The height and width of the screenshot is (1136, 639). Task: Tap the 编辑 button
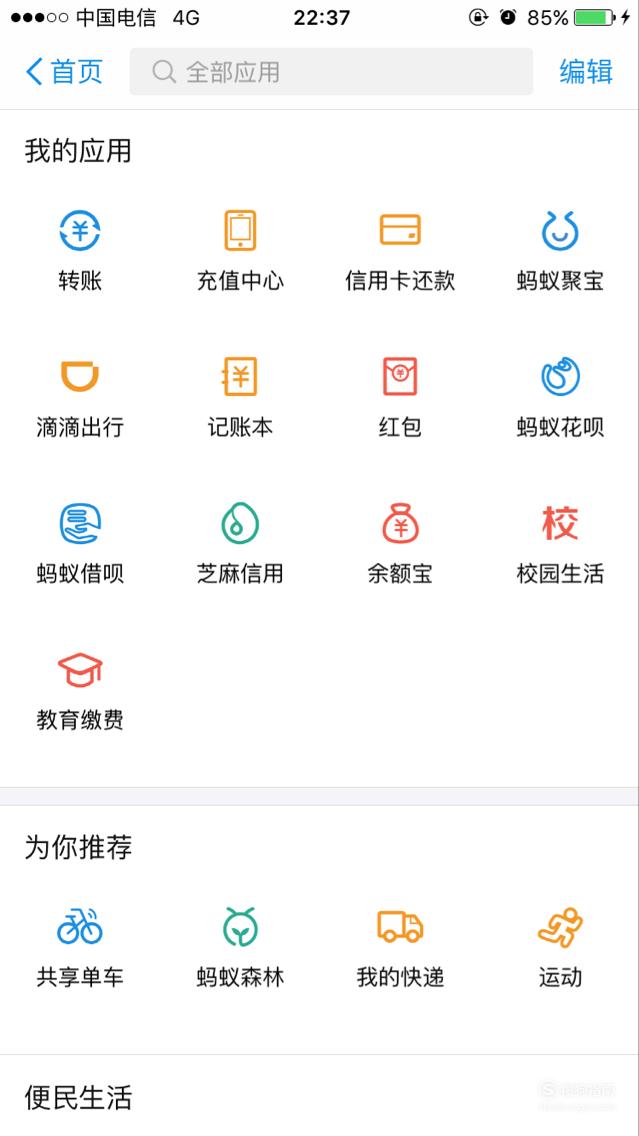[586, 72]
